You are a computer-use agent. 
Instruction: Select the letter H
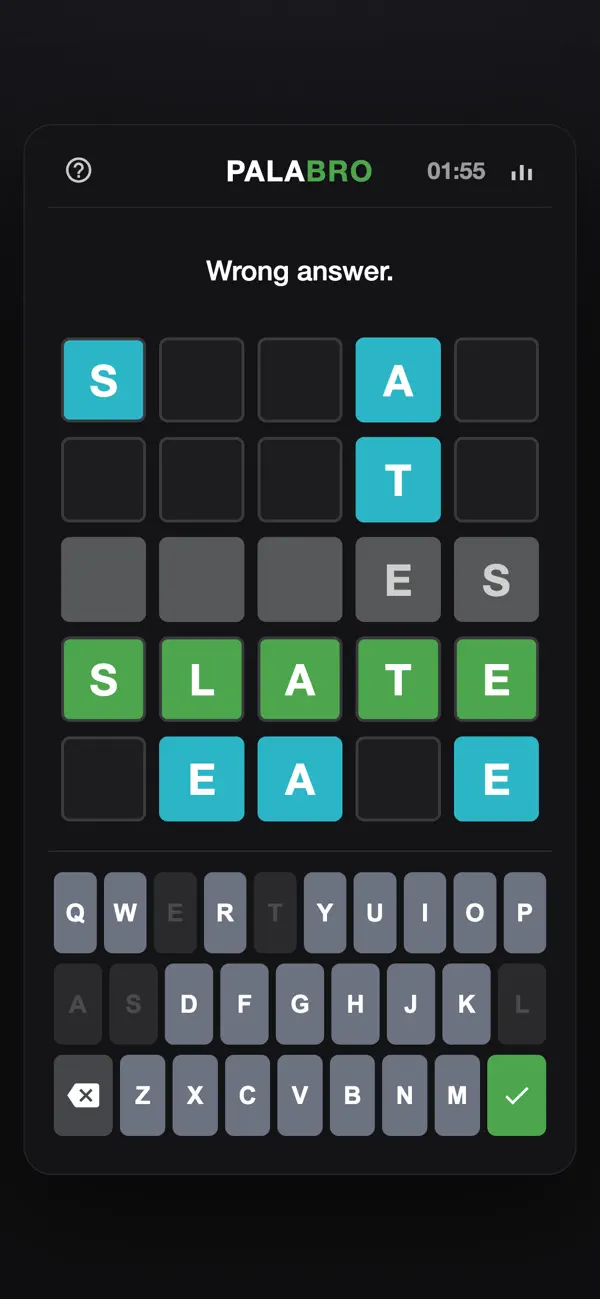[x=355, y=1004]
